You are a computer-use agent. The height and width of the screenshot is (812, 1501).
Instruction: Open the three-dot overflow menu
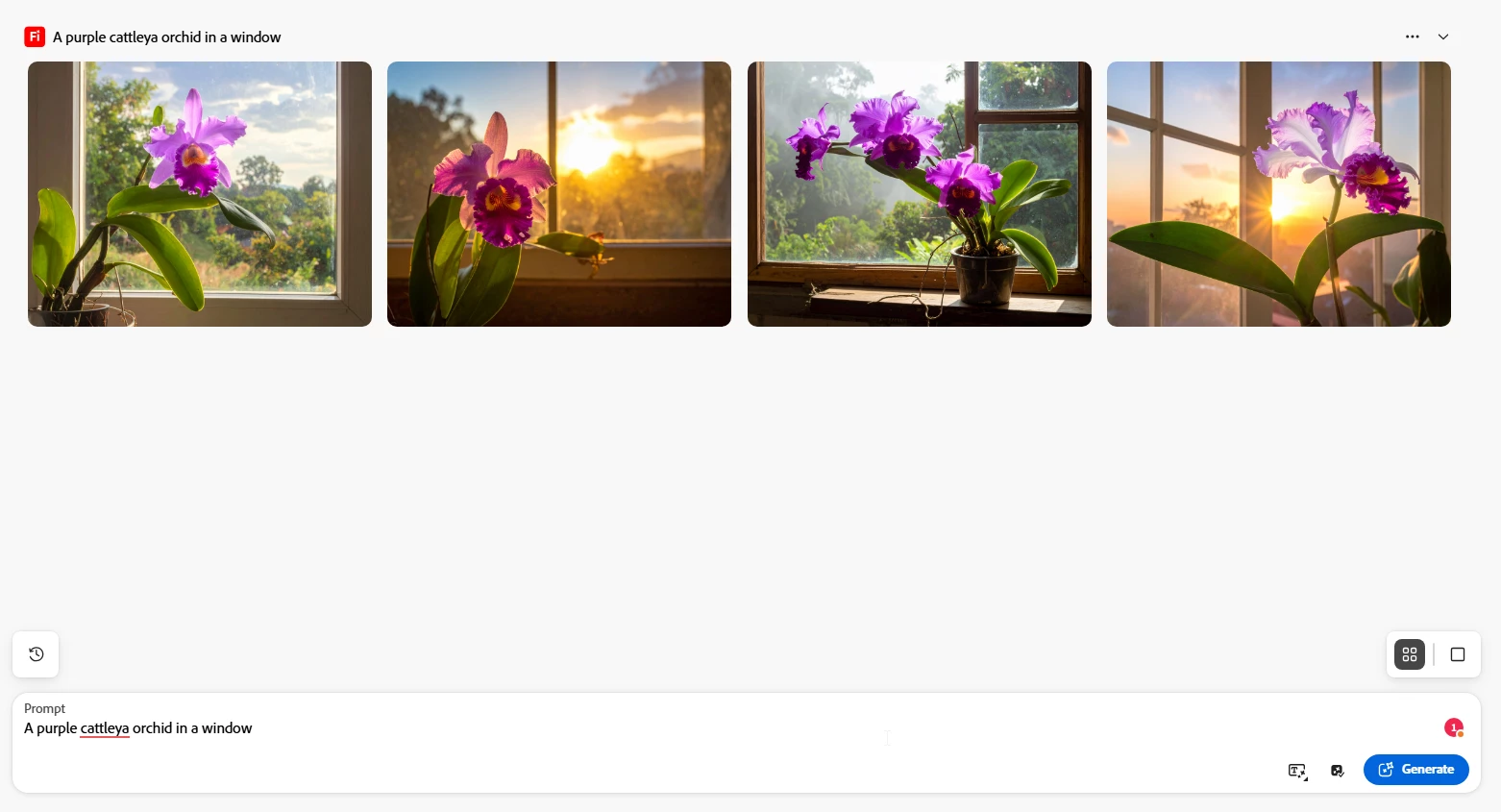coord(1412,37)
